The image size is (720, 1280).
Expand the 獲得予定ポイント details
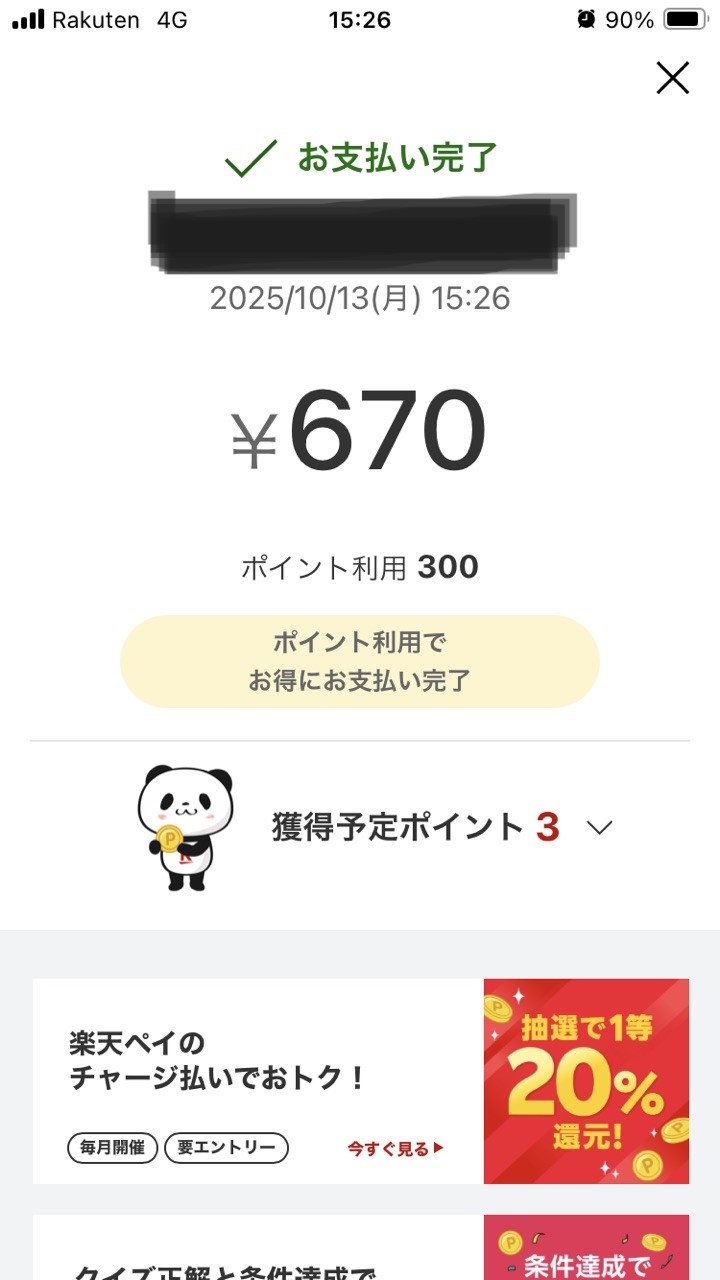598,828
